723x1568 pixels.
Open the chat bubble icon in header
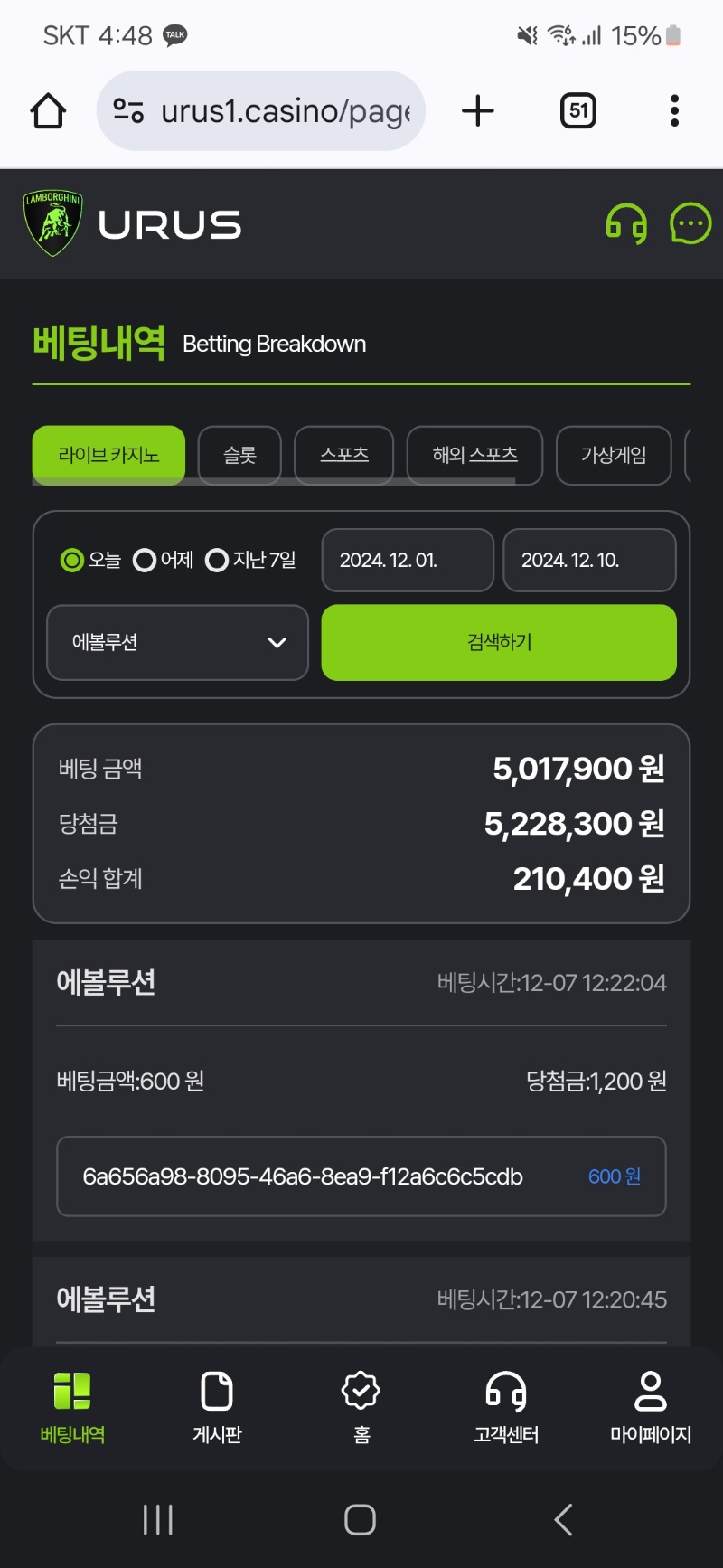pyautogui.click(x=690, y=223)
